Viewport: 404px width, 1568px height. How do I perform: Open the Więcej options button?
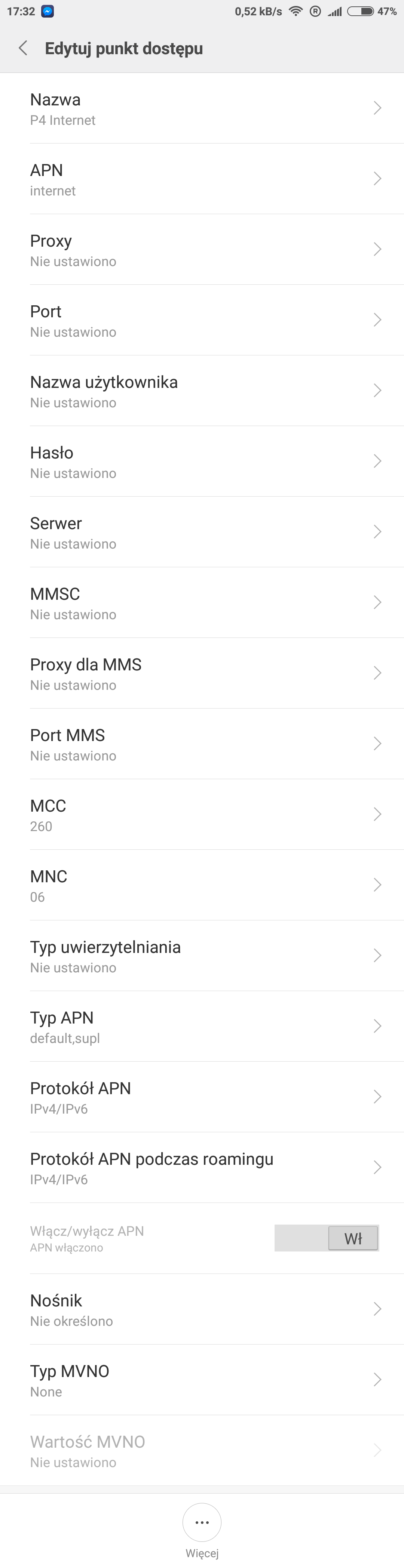click(x=202, y=1522)
